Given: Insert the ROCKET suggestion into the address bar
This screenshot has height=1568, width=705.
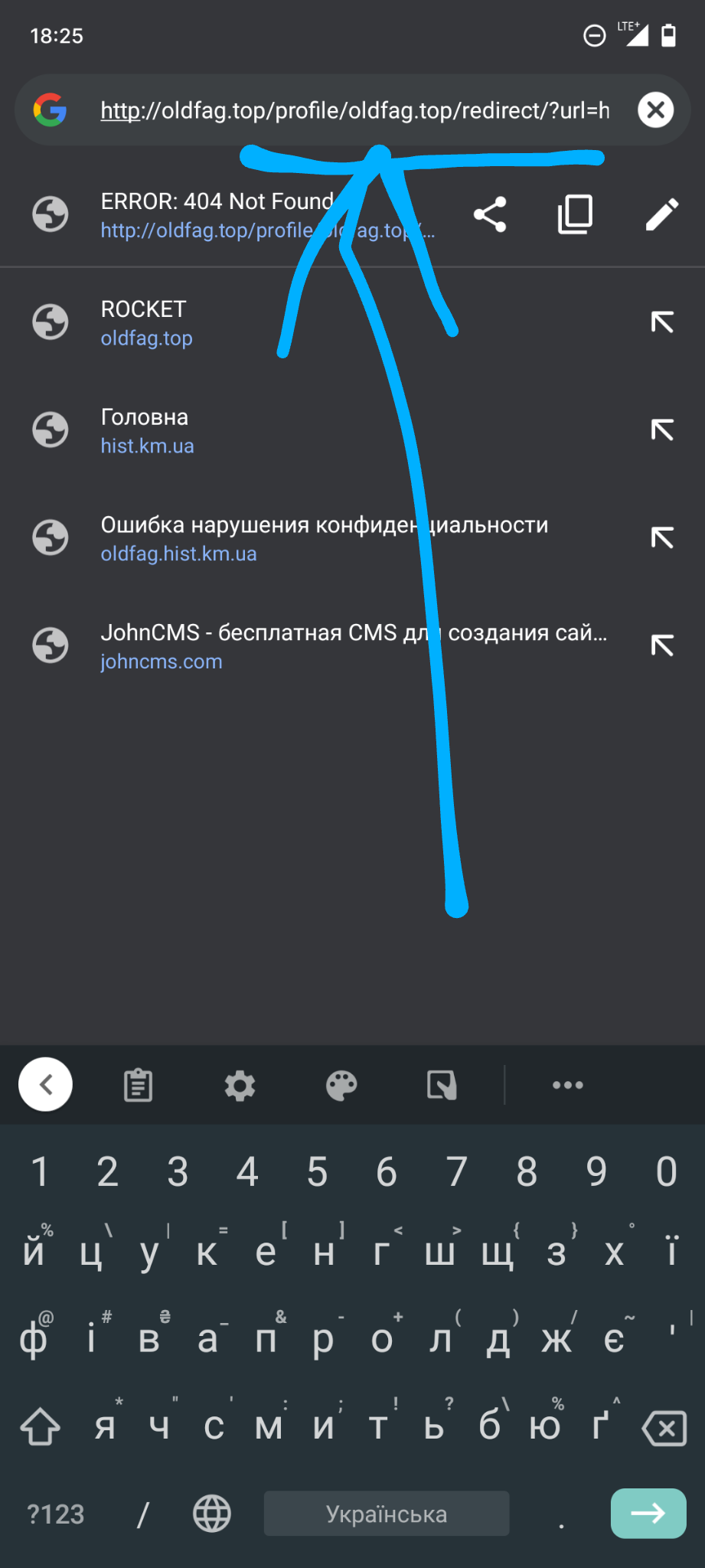Looking at the screenshot, I should (x=661, y=322).
